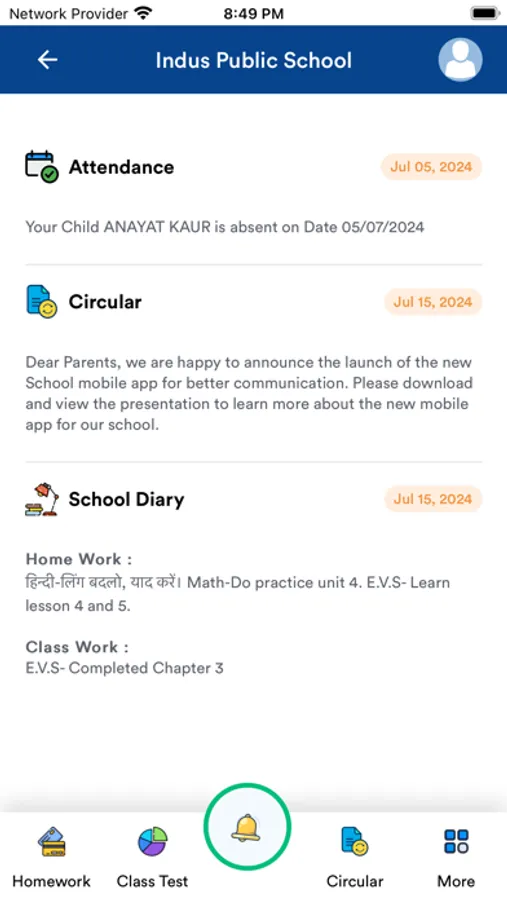Open the Attendance notification
This screenshot has width=507, height=900.
click(x=253, y=193)
